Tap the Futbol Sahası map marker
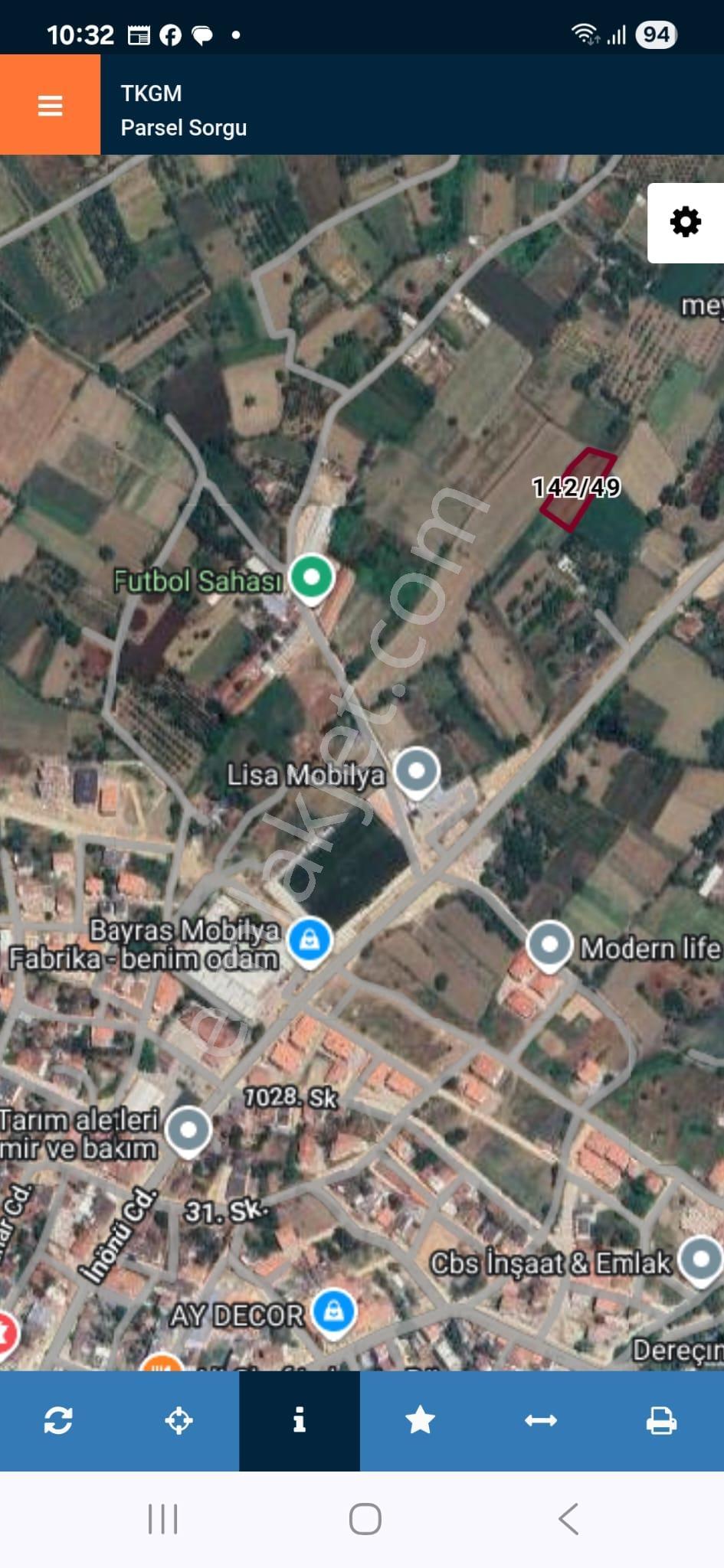The width and height of the screenshot is (724, 1568). 311,578
